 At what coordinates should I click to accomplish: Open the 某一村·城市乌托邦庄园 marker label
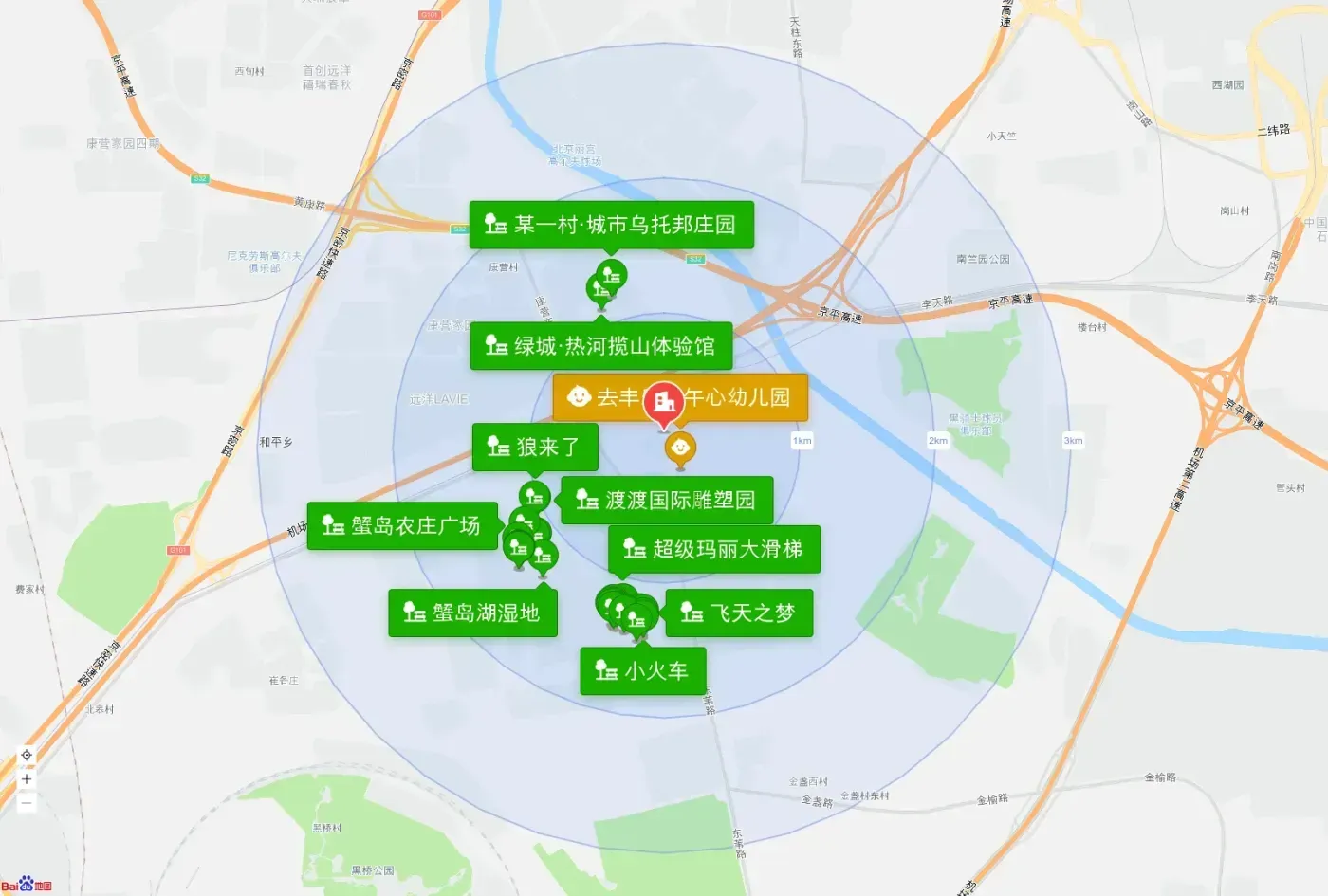point(612,225)
